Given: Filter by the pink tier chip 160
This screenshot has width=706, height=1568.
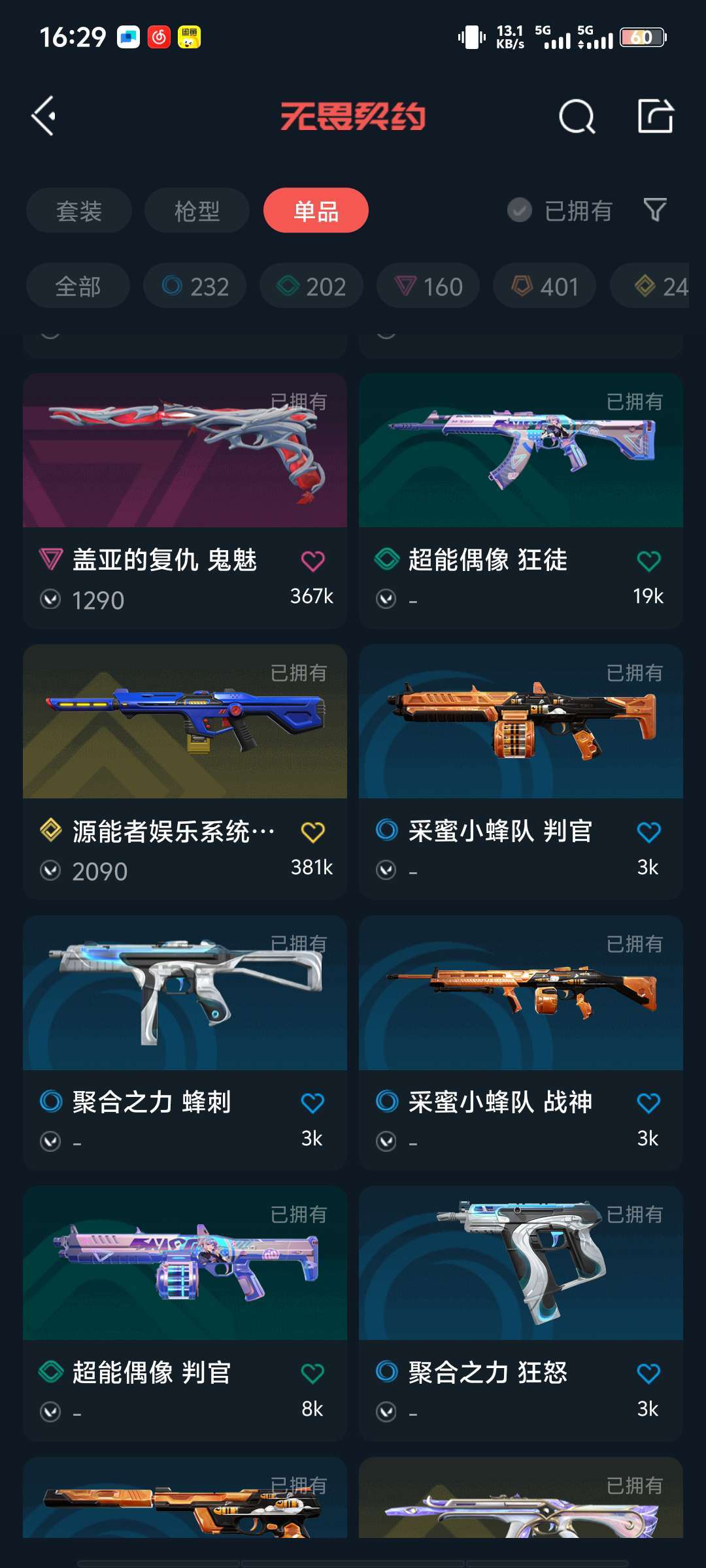Looking at the screenshot, I should tap(428, 286).
